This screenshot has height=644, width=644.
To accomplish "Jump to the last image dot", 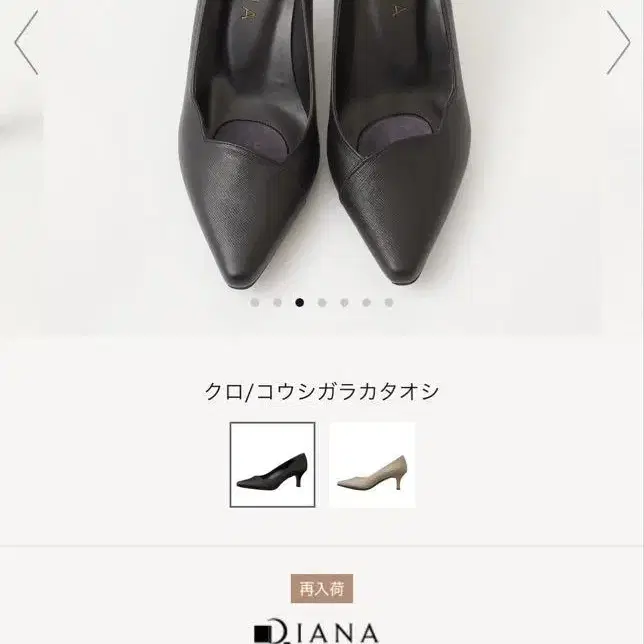I will [x=389, y=302].
